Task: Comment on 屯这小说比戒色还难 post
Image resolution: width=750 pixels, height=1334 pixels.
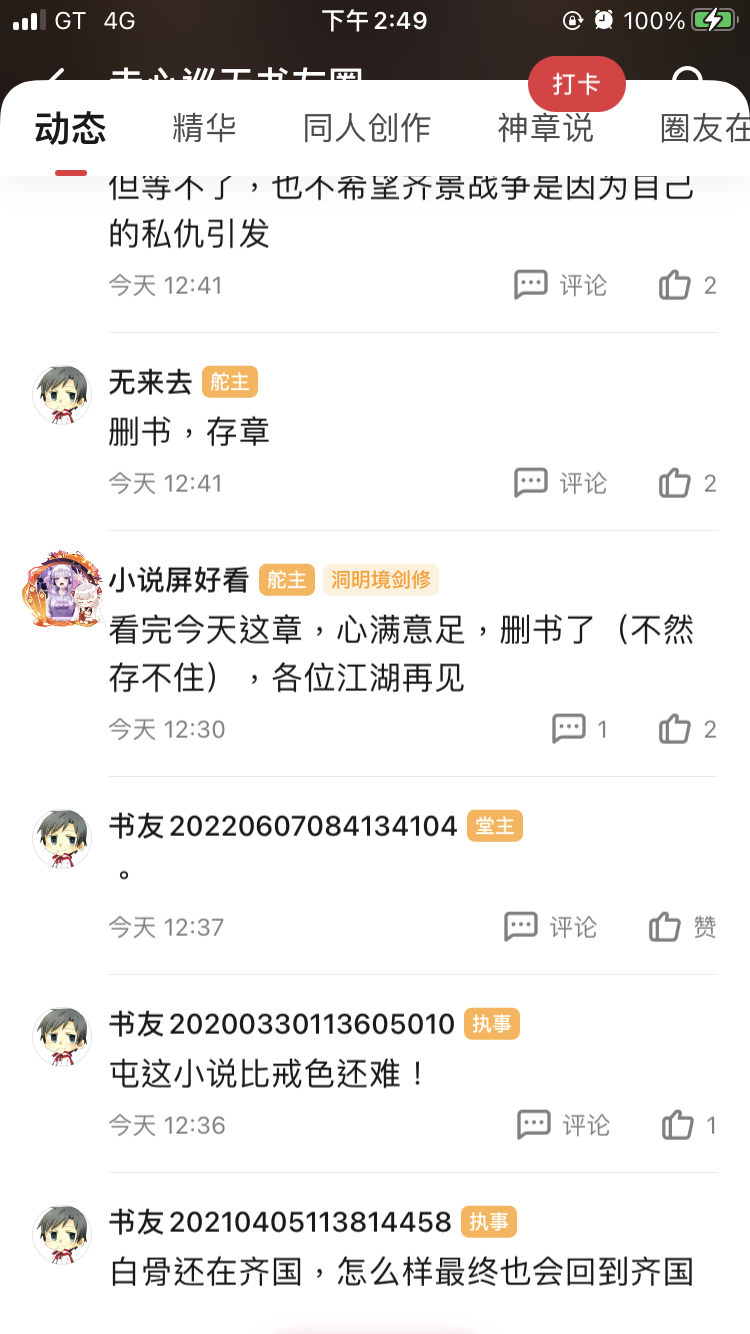Action: tap(563, 1125)
